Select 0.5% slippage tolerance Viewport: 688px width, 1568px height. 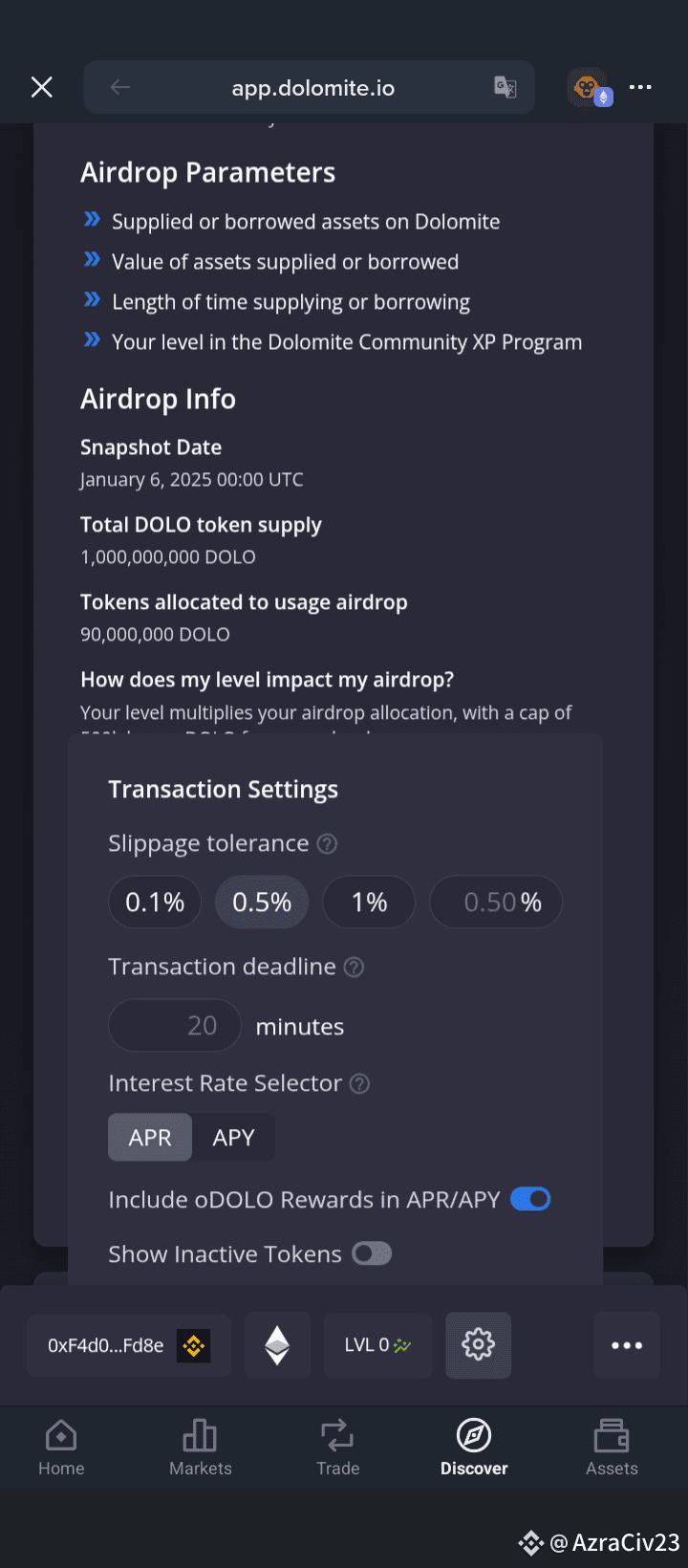point(262,902)
